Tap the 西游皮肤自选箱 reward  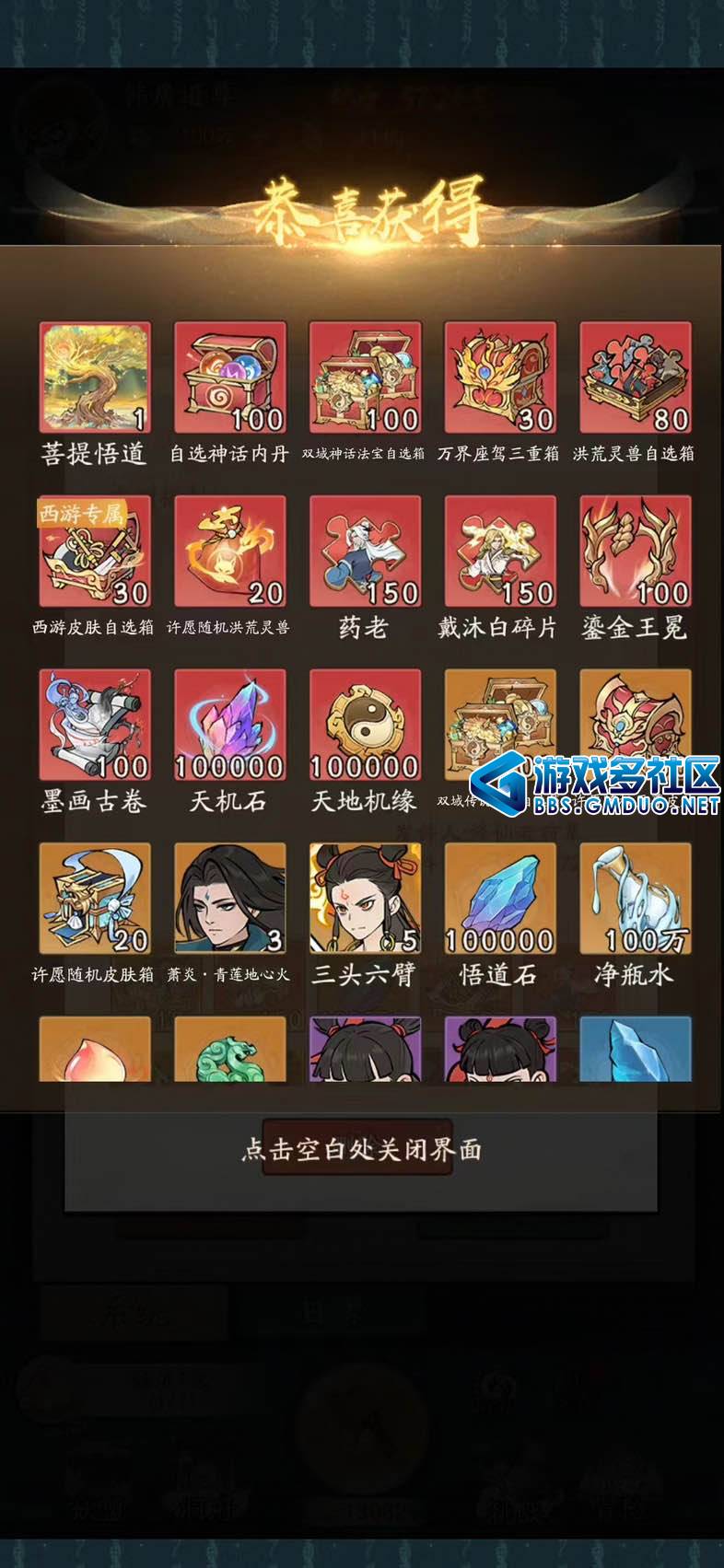(95, 552)
